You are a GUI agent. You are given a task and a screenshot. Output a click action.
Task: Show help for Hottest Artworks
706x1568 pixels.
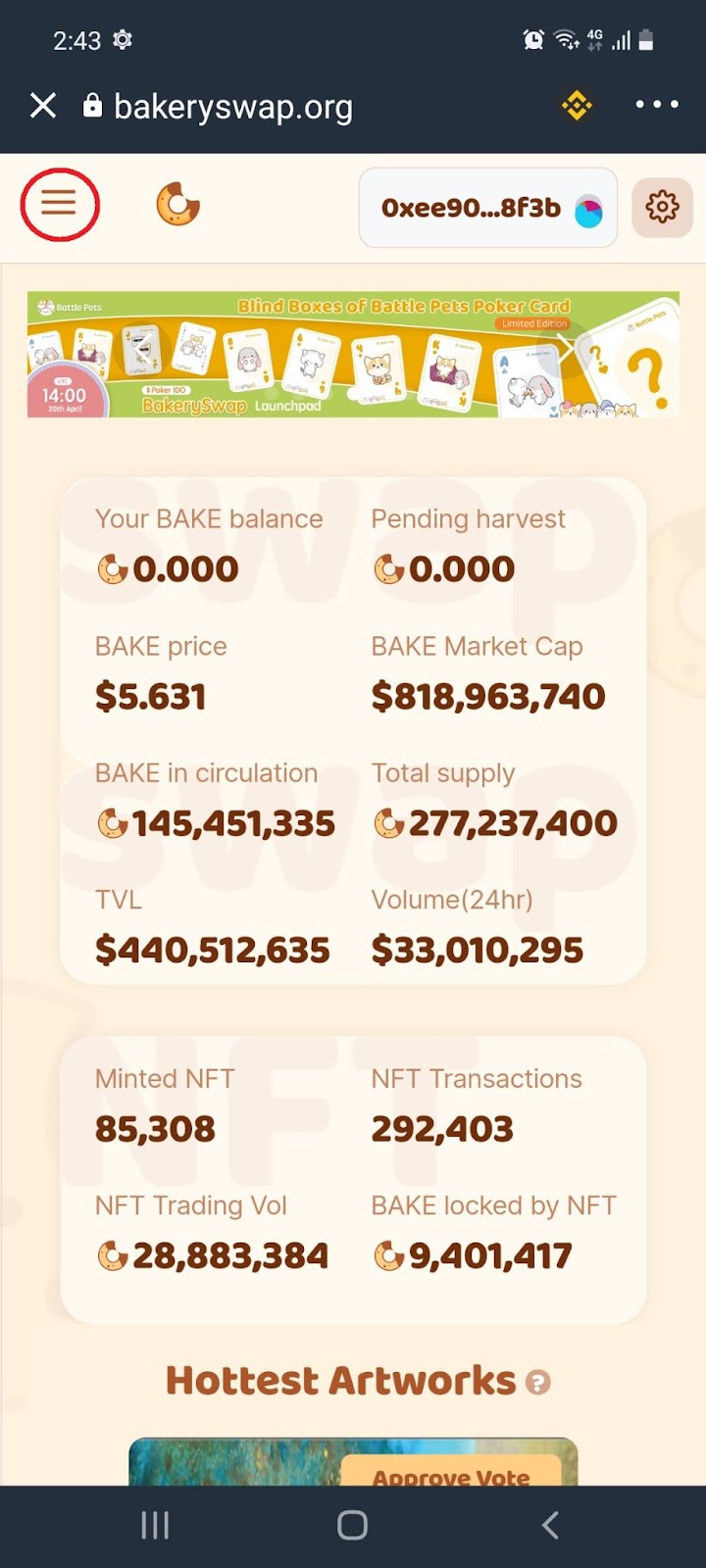click(x=537, y=1382)
